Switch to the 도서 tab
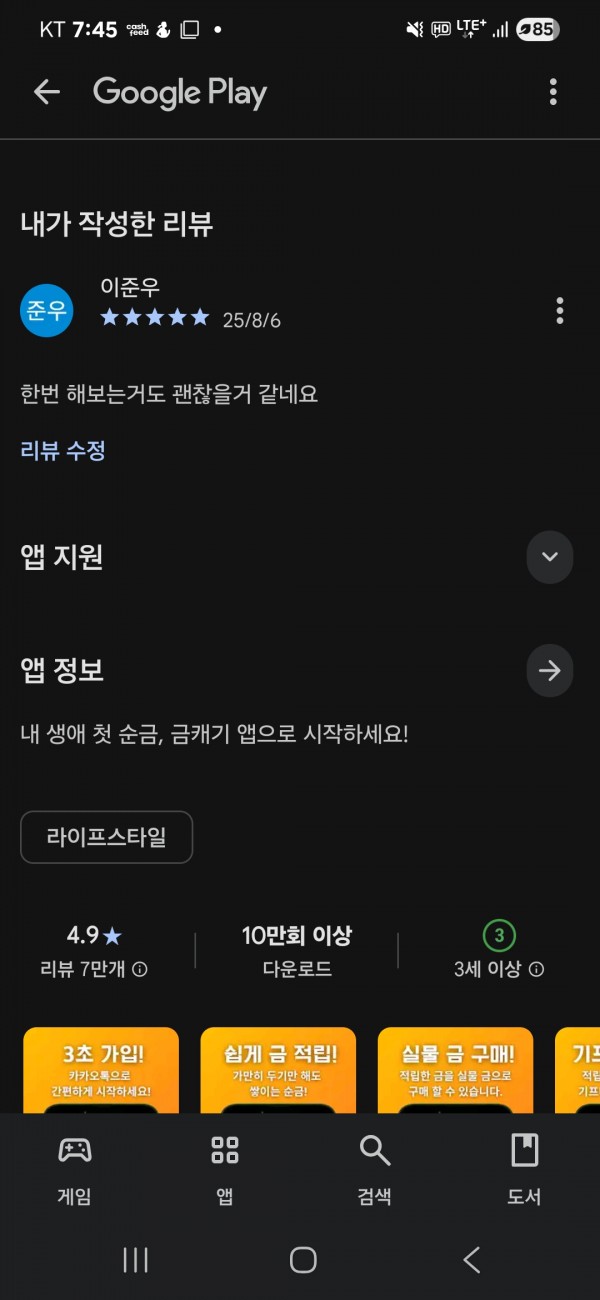Screen dimensions: 600x1300 [524, 1169]
